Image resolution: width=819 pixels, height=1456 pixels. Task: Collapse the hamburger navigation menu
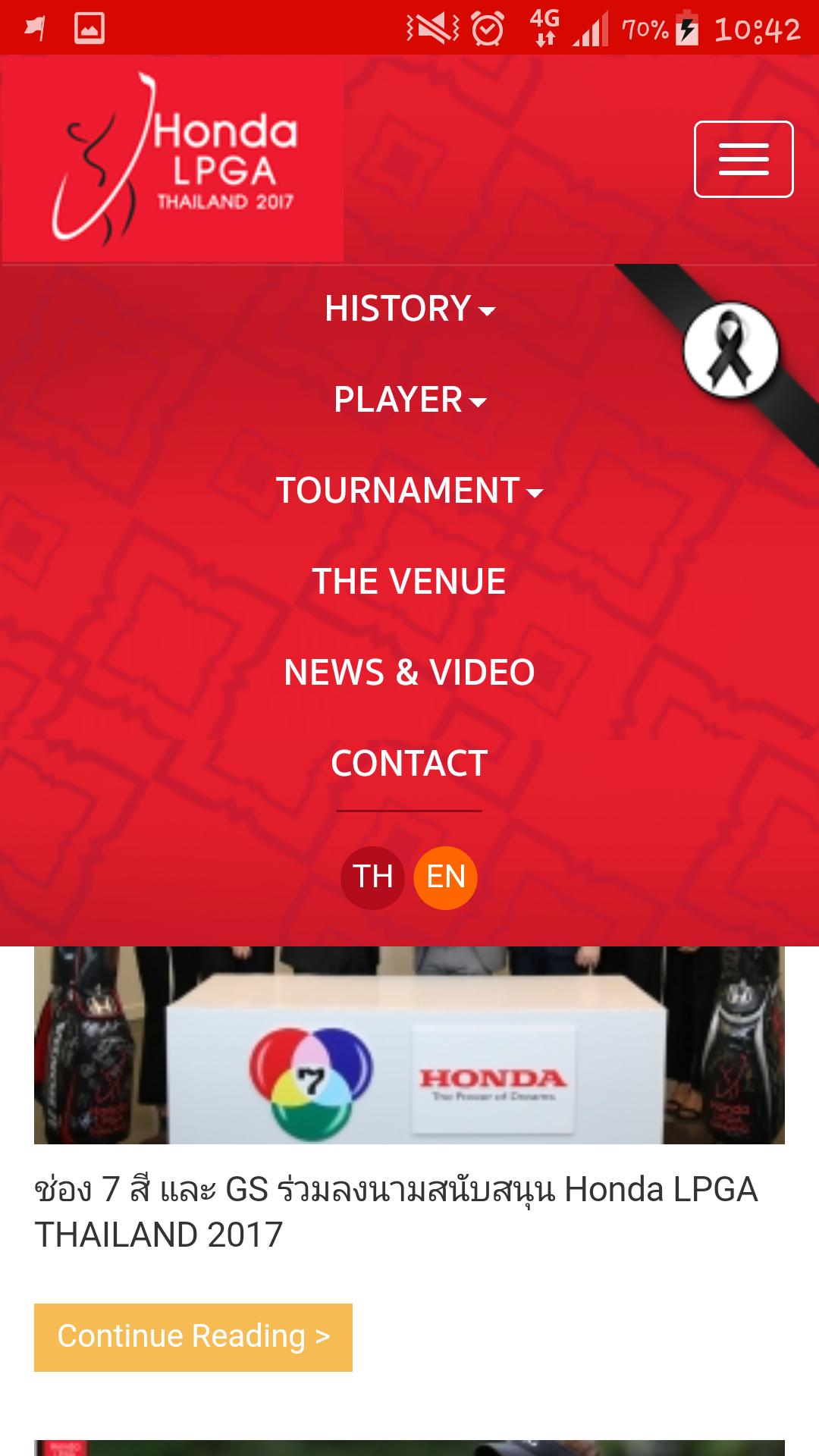[743, 159]
